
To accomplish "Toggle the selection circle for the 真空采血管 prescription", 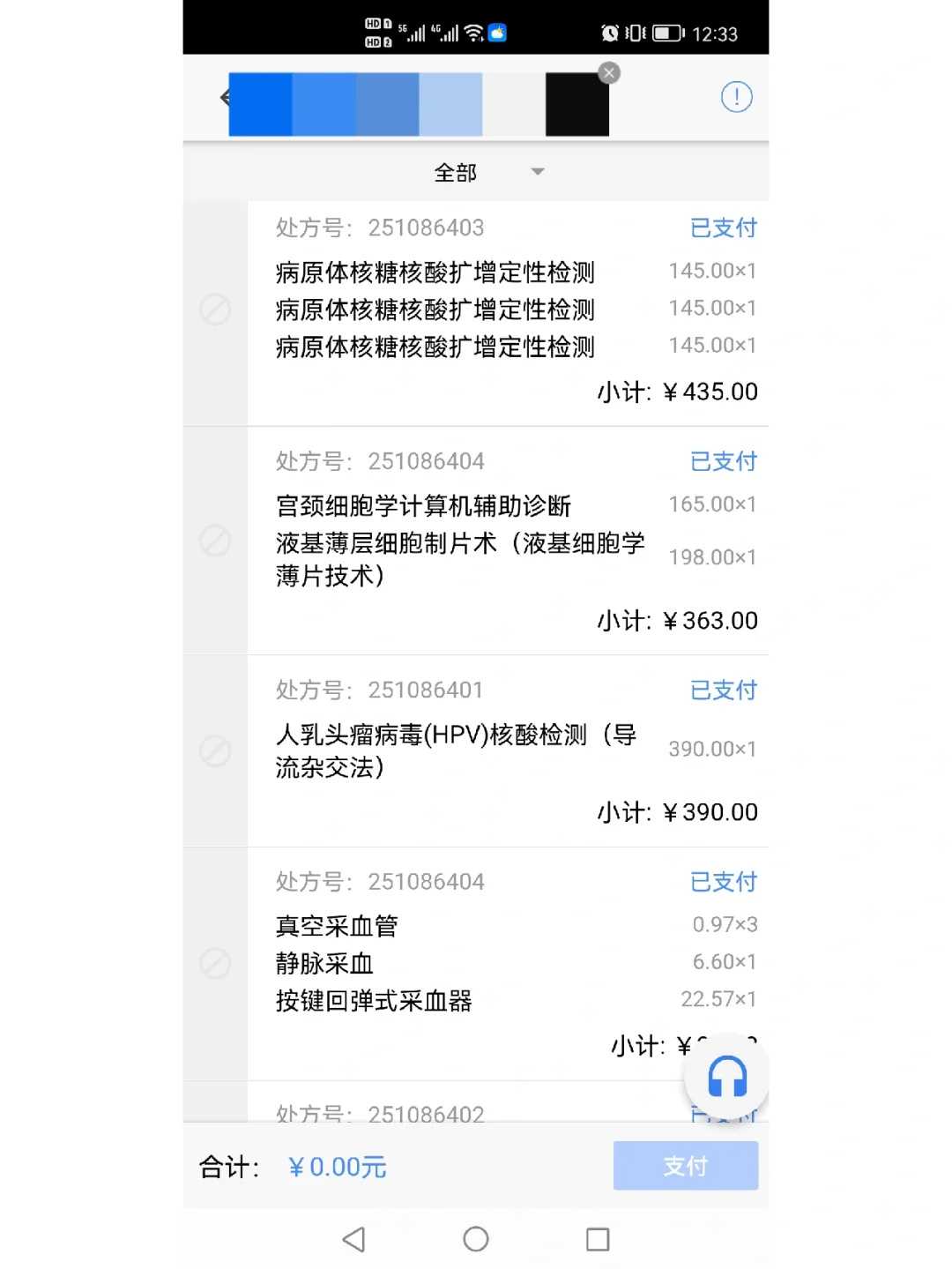I will 215,964.
